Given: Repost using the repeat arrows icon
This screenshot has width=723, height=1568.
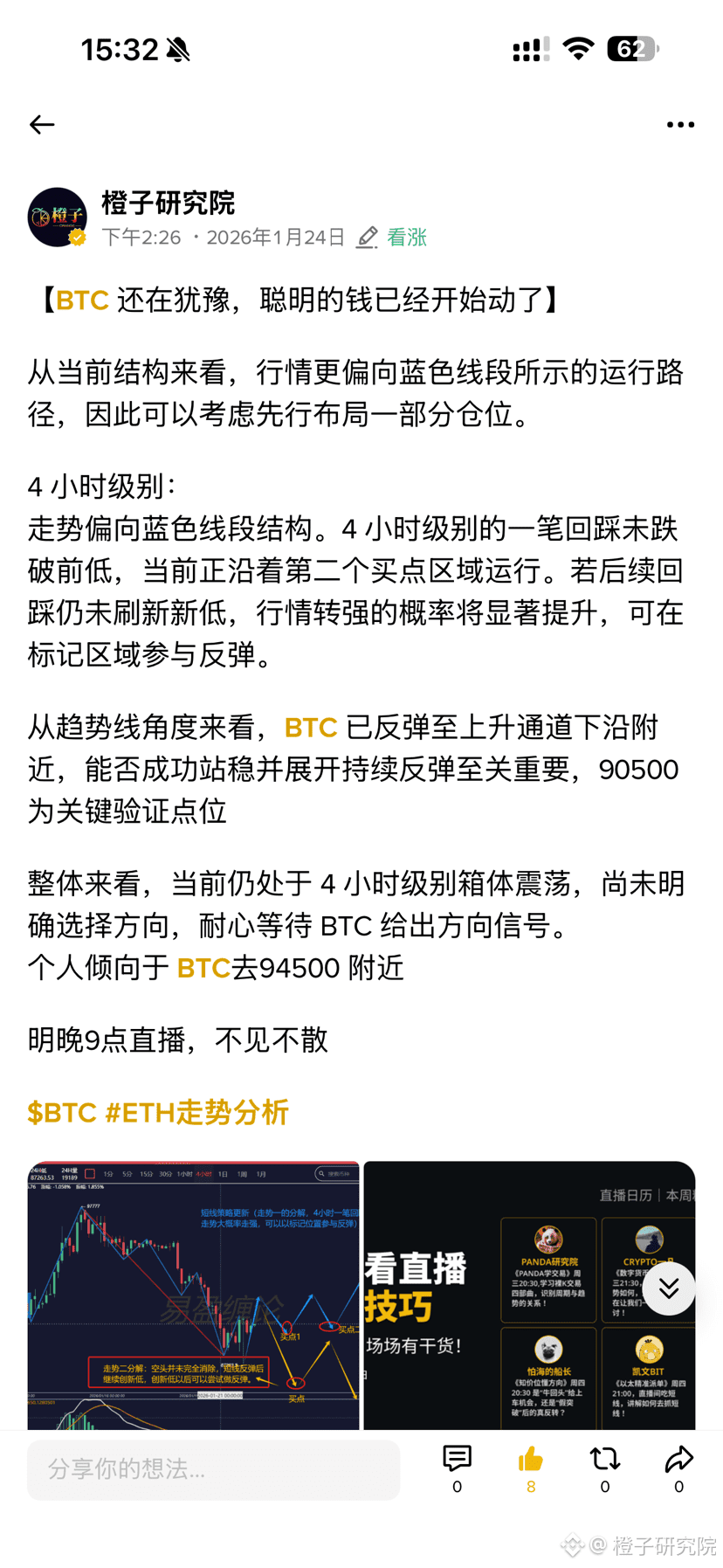Looking at the screenshot, I should tap(604, 1457).
